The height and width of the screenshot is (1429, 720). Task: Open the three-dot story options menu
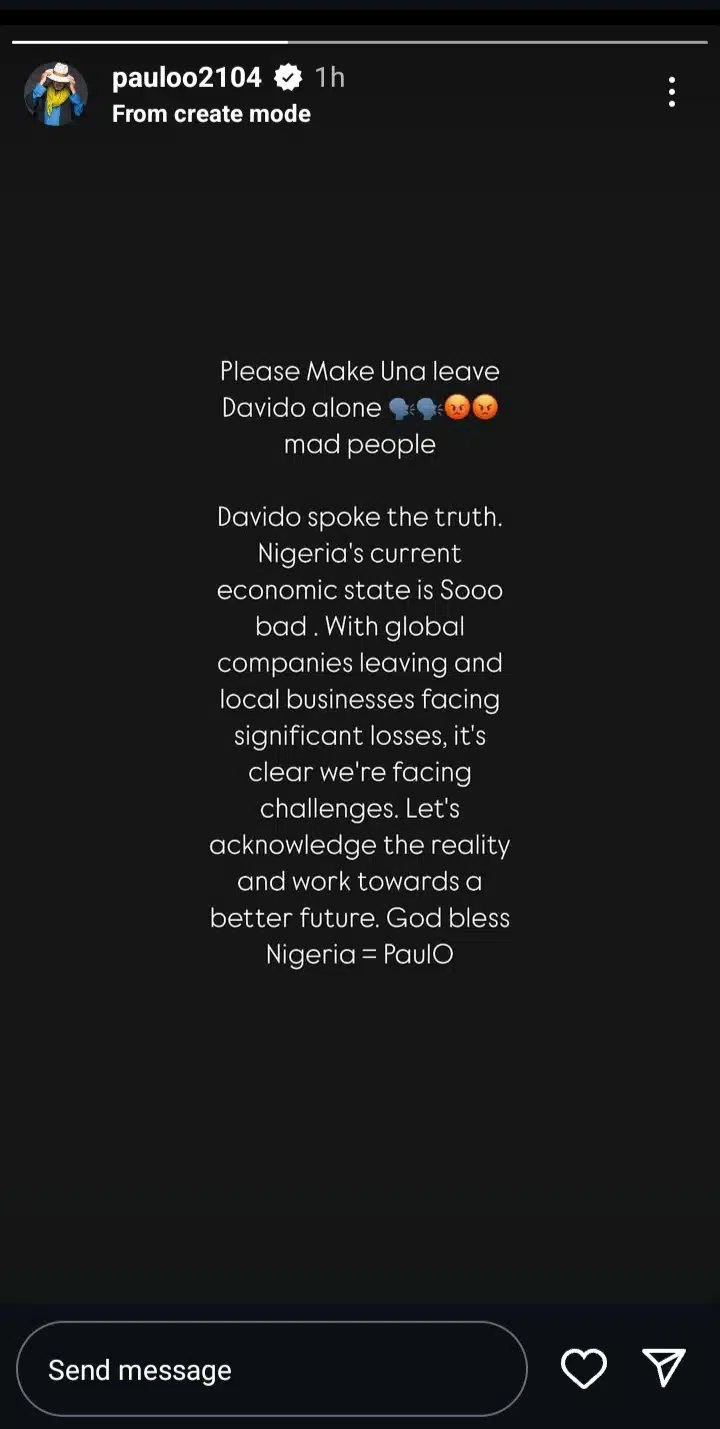tap(671, 92)
